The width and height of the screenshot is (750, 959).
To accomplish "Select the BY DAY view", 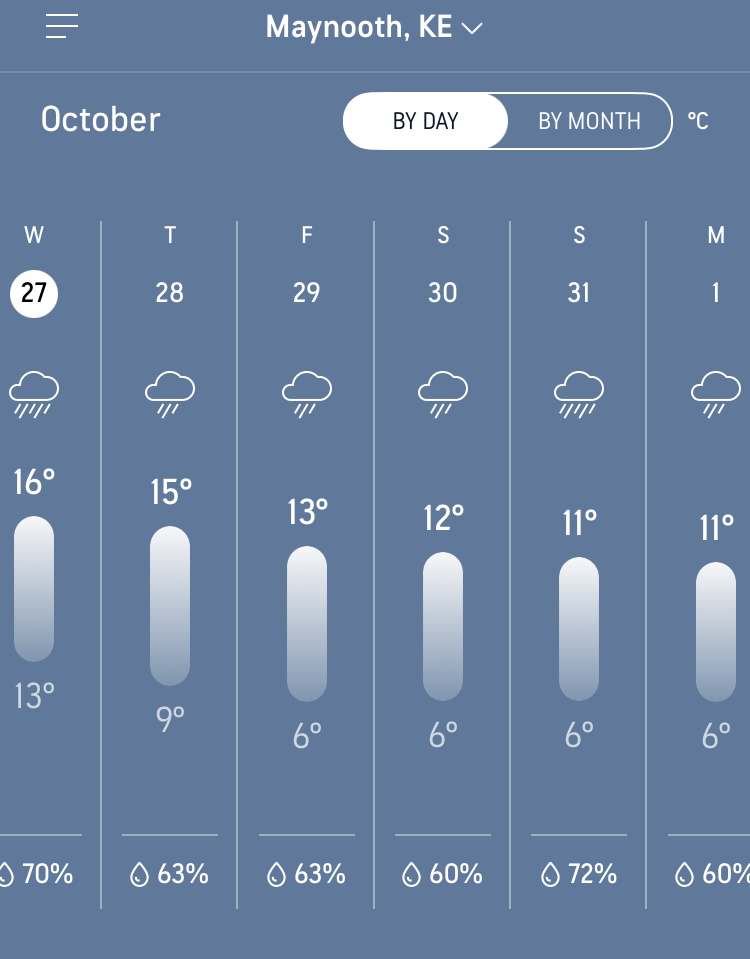I will point(425,121).
